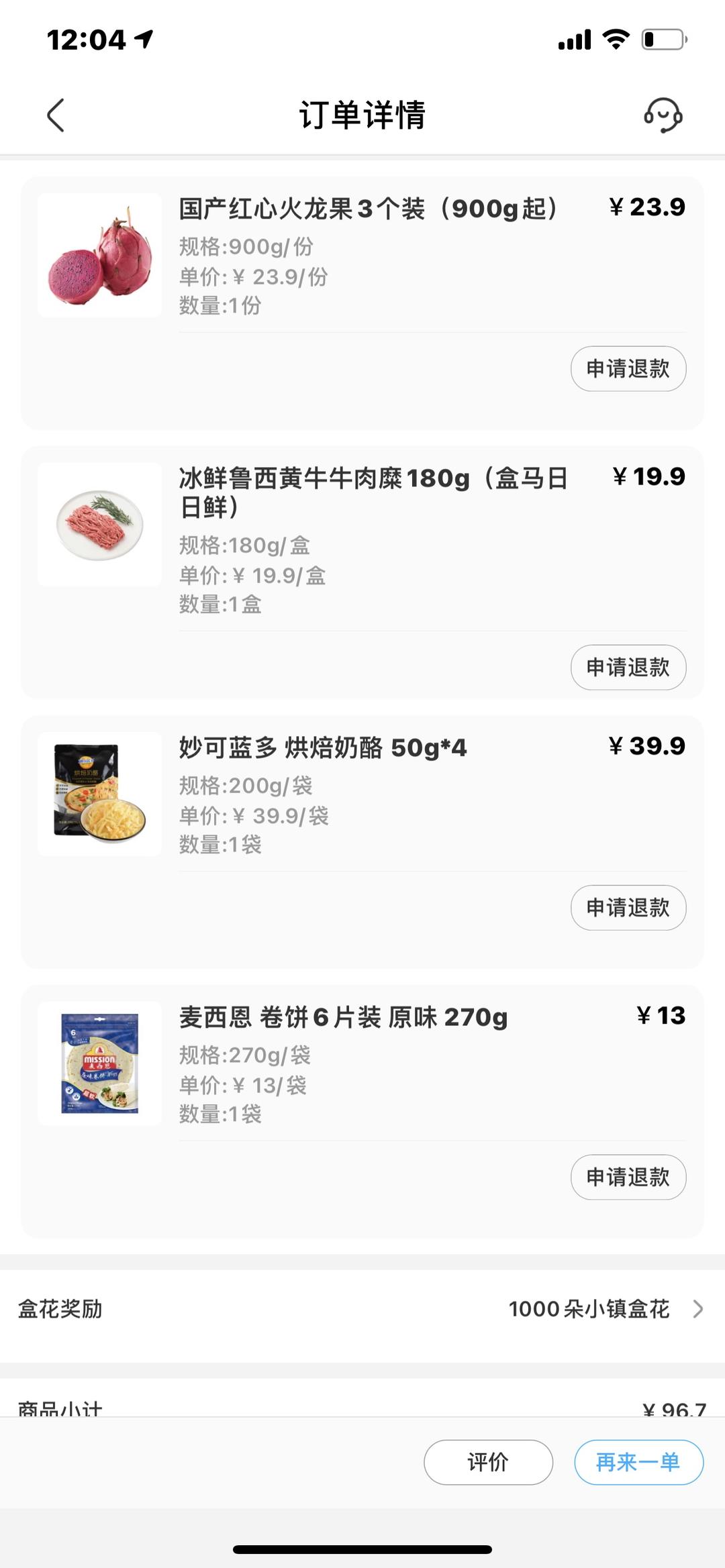The image size is (725, 1568).
Task: Tap the home indicator bar at bottom
Action: click(x=362, y=1549)
